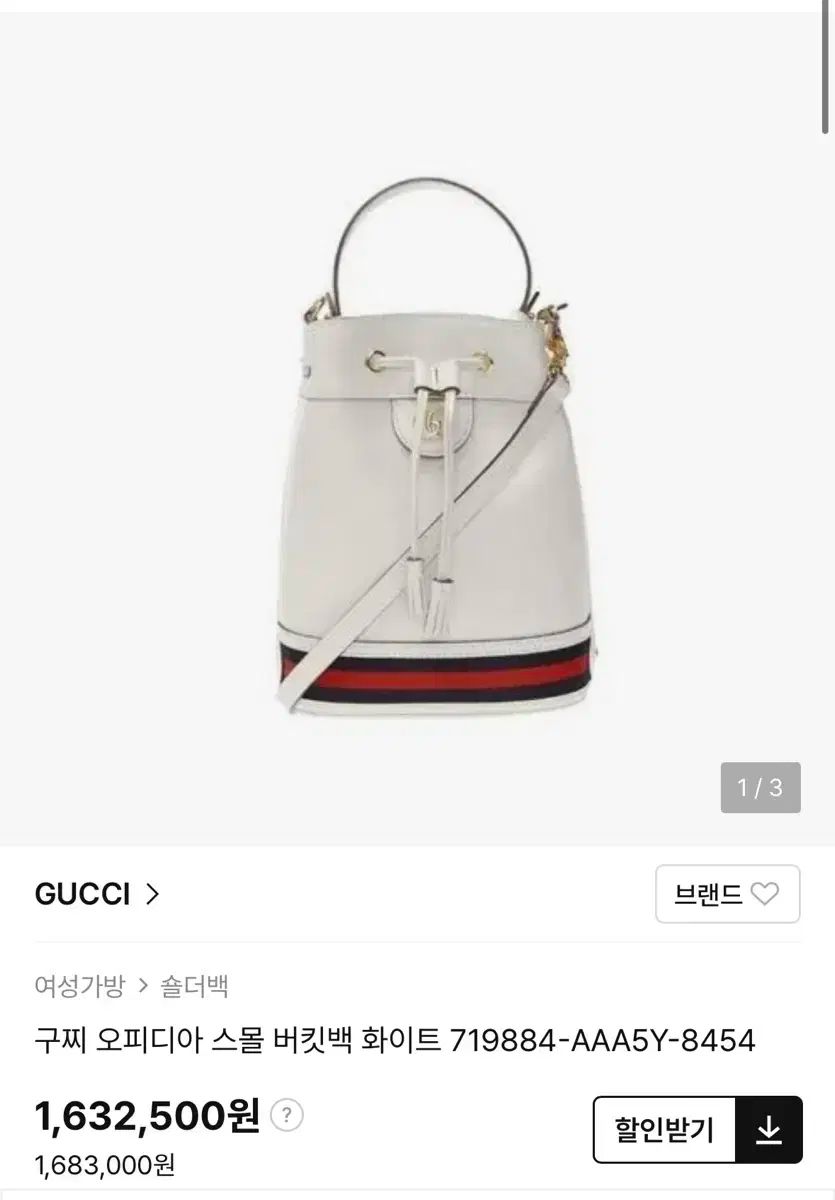Viewport: 835px width, 1200px height.
Task: Open the 여성가방 category breadcrumb
Action: point(80,987)
